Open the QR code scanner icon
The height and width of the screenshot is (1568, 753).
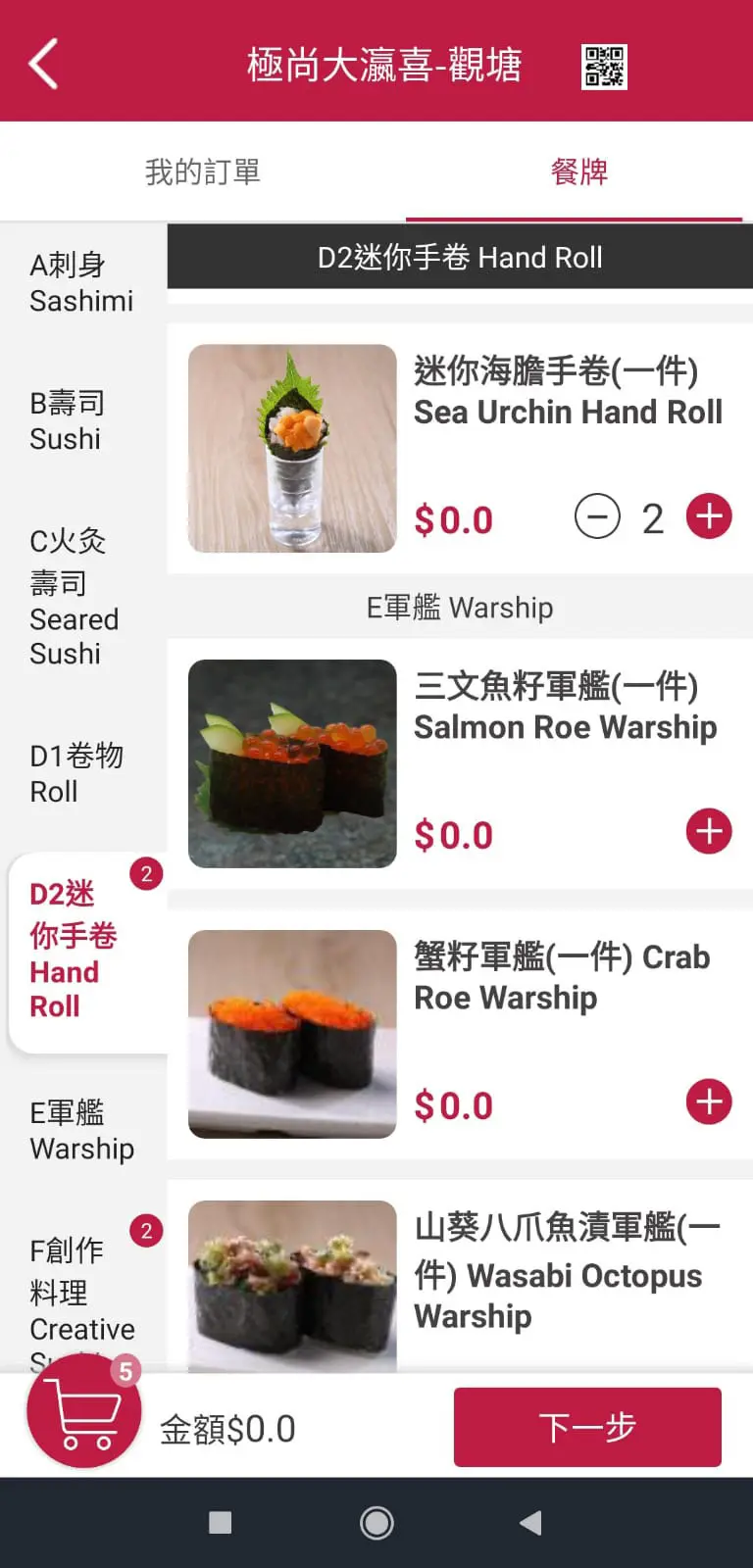tap(604, 67)
